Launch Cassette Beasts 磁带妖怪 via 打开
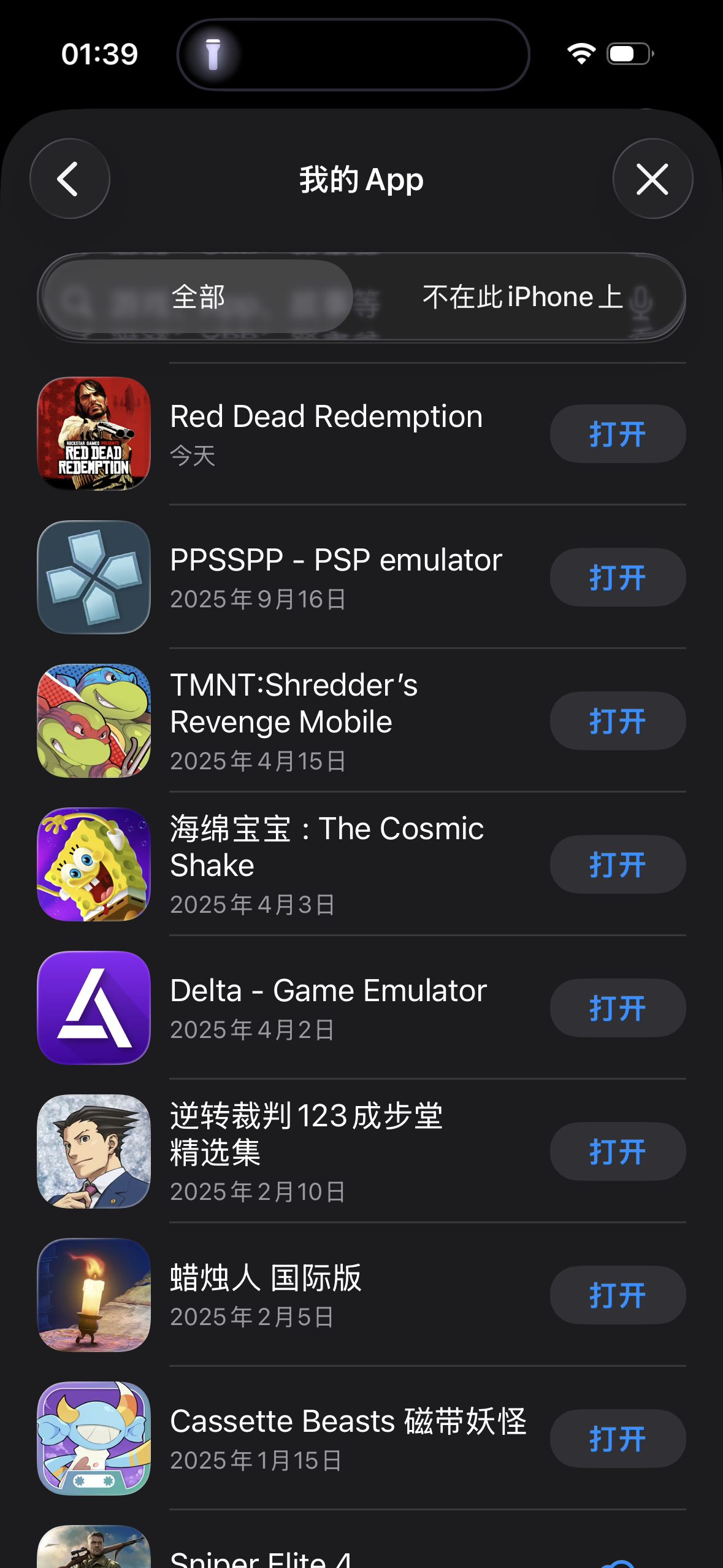 (x=617, y=1439)
